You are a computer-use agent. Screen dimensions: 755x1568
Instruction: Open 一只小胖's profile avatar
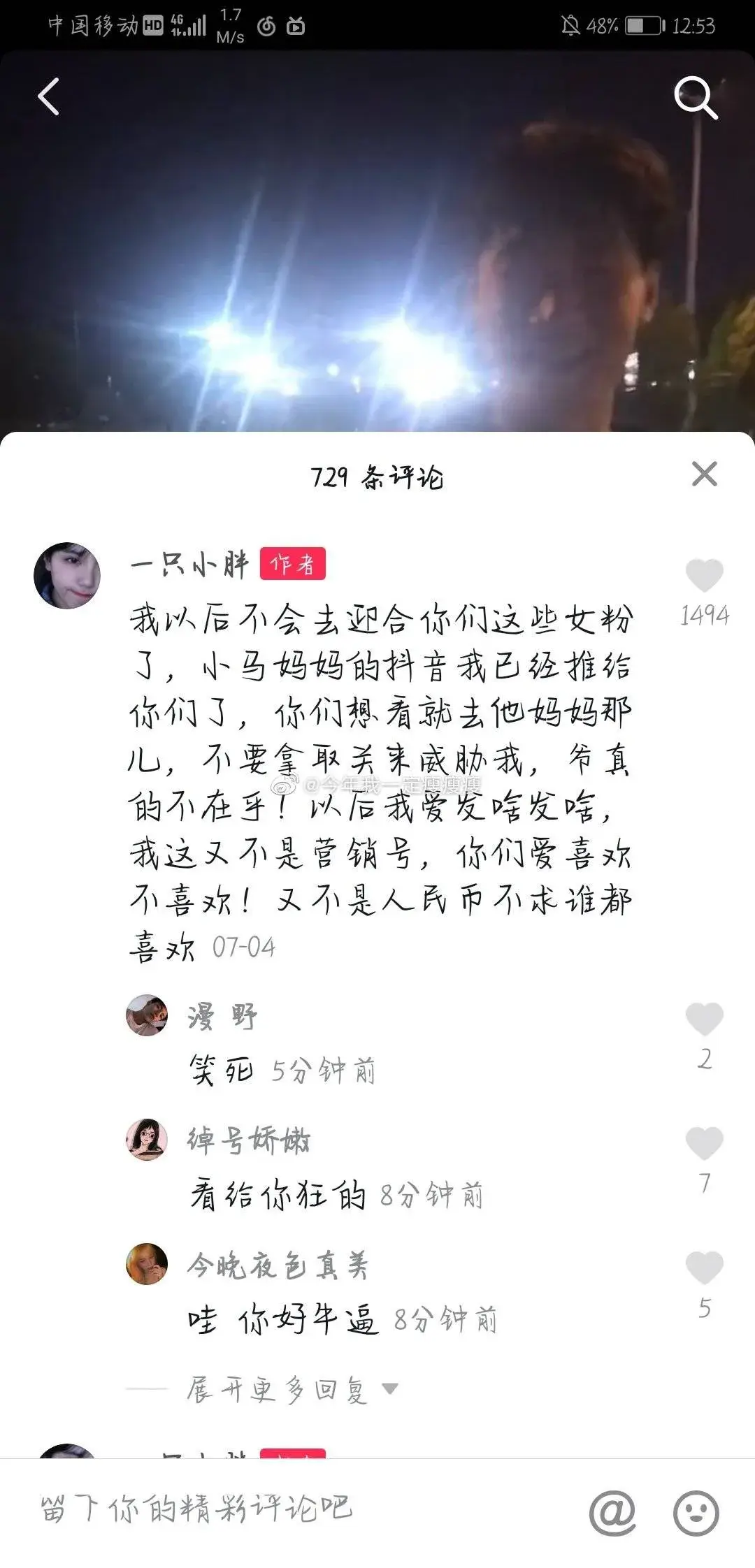click(67, 576)
